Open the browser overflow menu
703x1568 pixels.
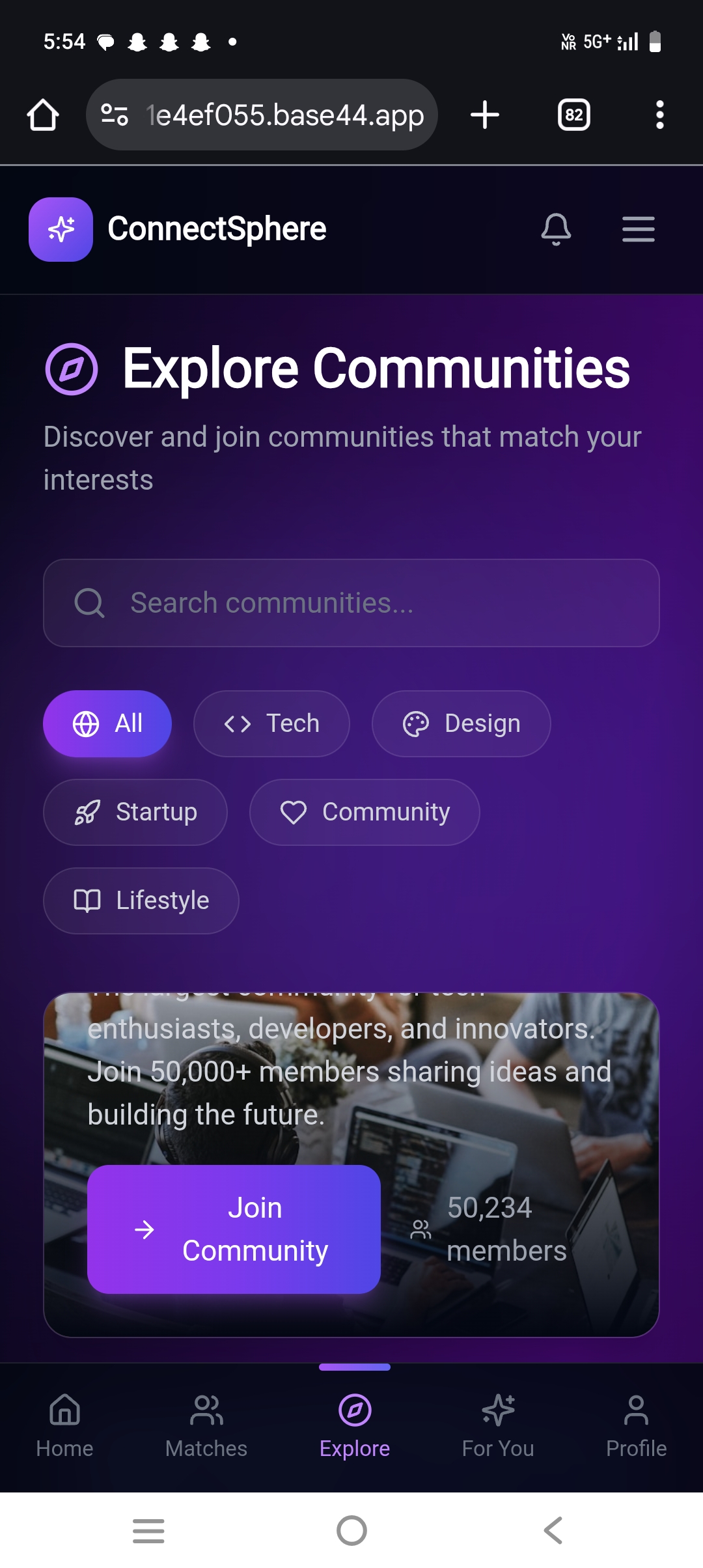(x=659, y=115)
